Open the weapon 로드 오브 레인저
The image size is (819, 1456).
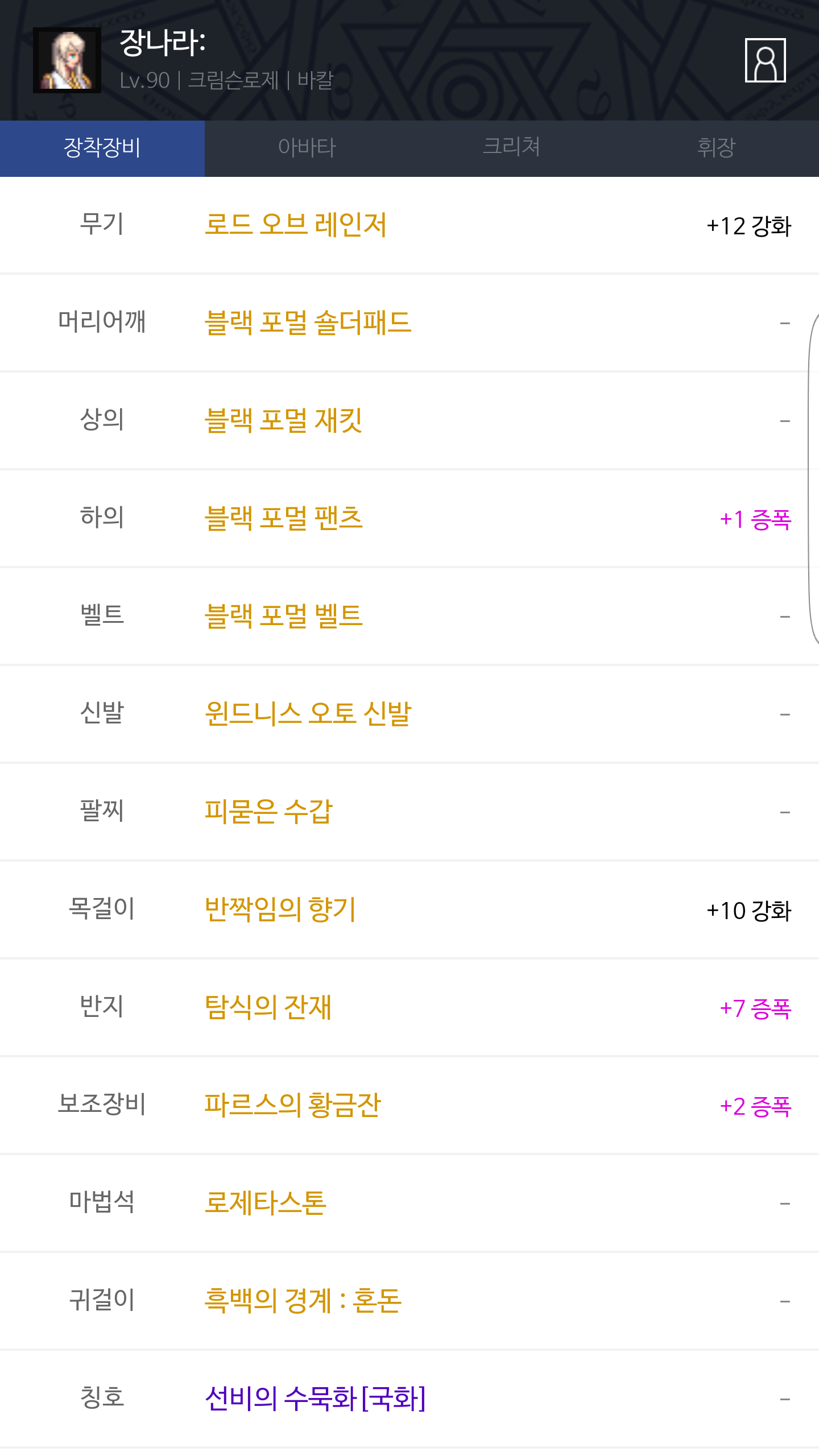(x=296, y=225)
